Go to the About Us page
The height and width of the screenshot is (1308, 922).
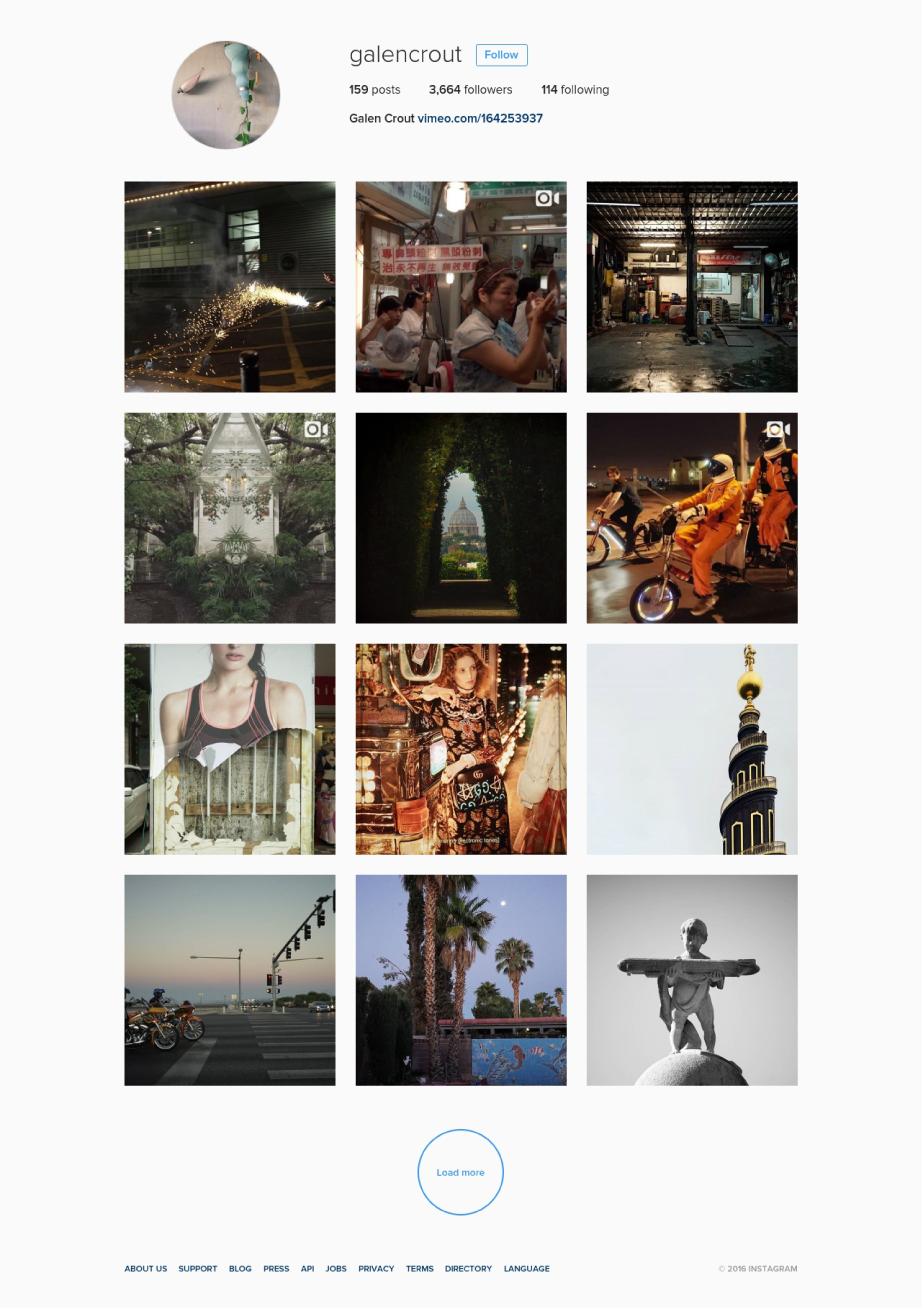(146, 1269)
